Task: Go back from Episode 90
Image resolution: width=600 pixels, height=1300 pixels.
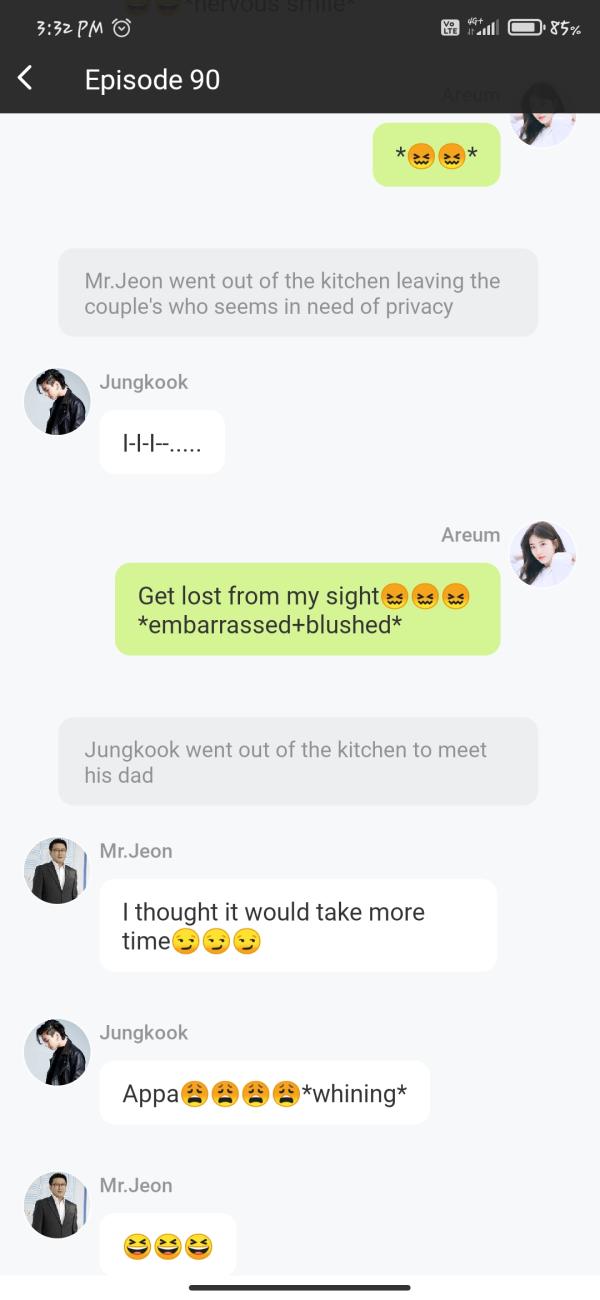Action: (26, 79)
